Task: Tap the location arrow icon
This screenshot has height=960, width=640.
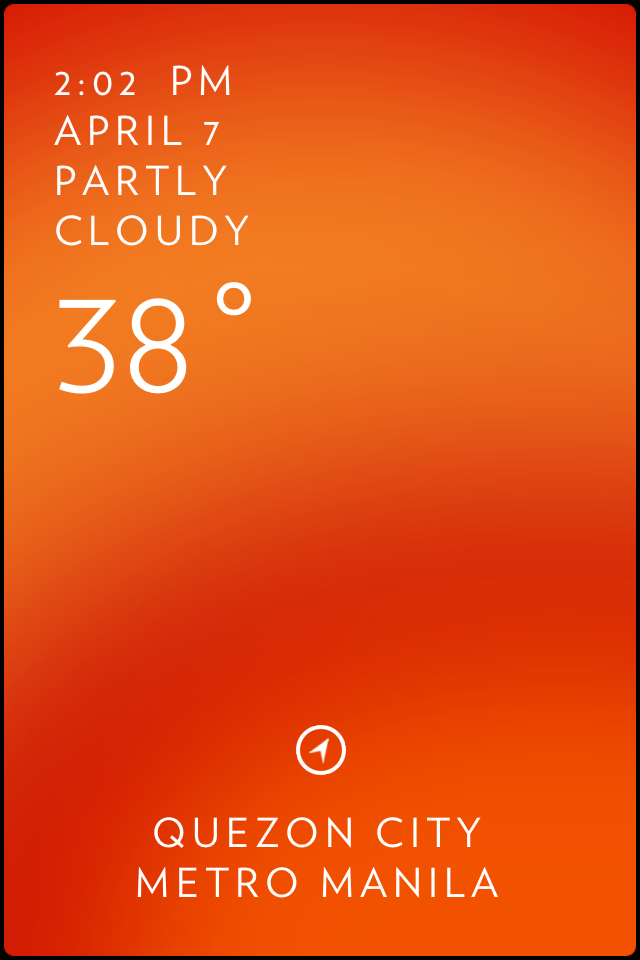Action: 320,750
